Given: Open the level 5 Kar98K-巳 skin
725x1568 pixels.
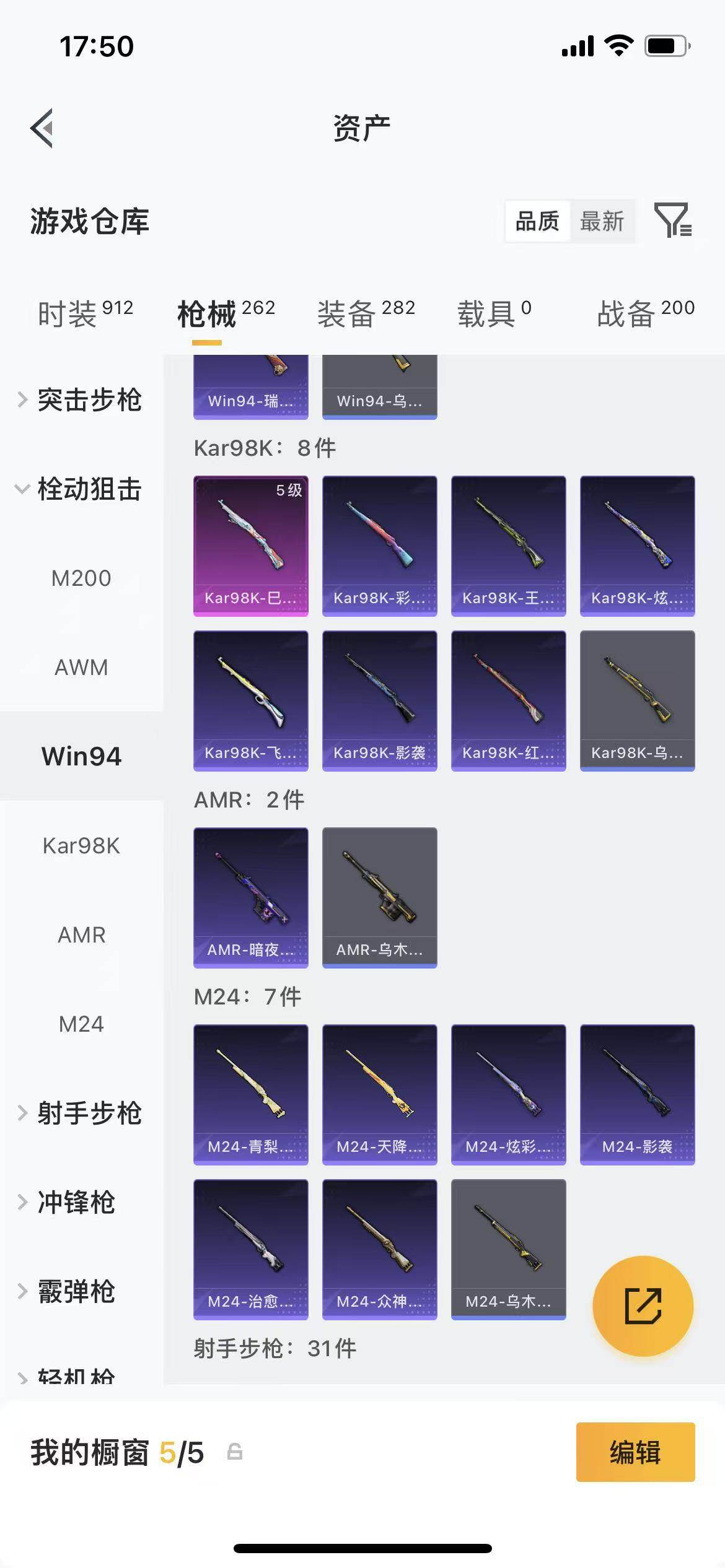Looking at the screenshot, I should point(251,546).
